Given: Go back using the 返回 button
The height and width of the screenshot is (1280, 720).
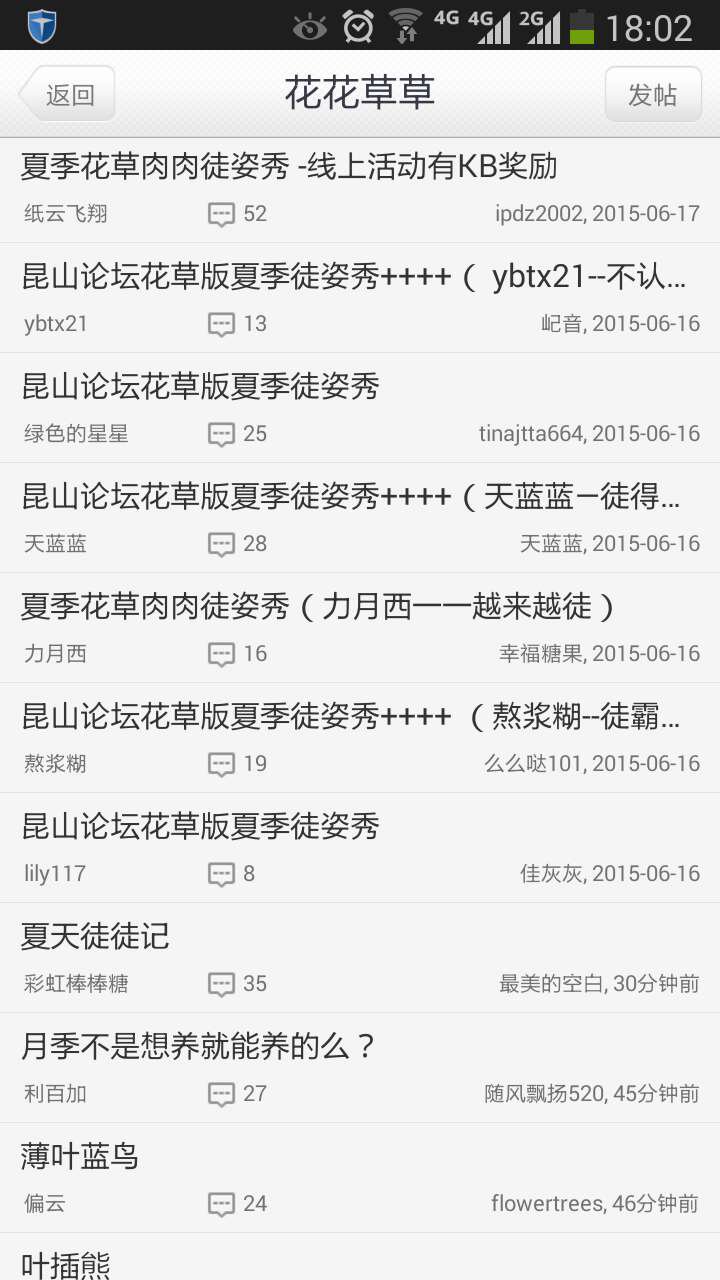Looking at the screenshot, I should pos(68,94).
